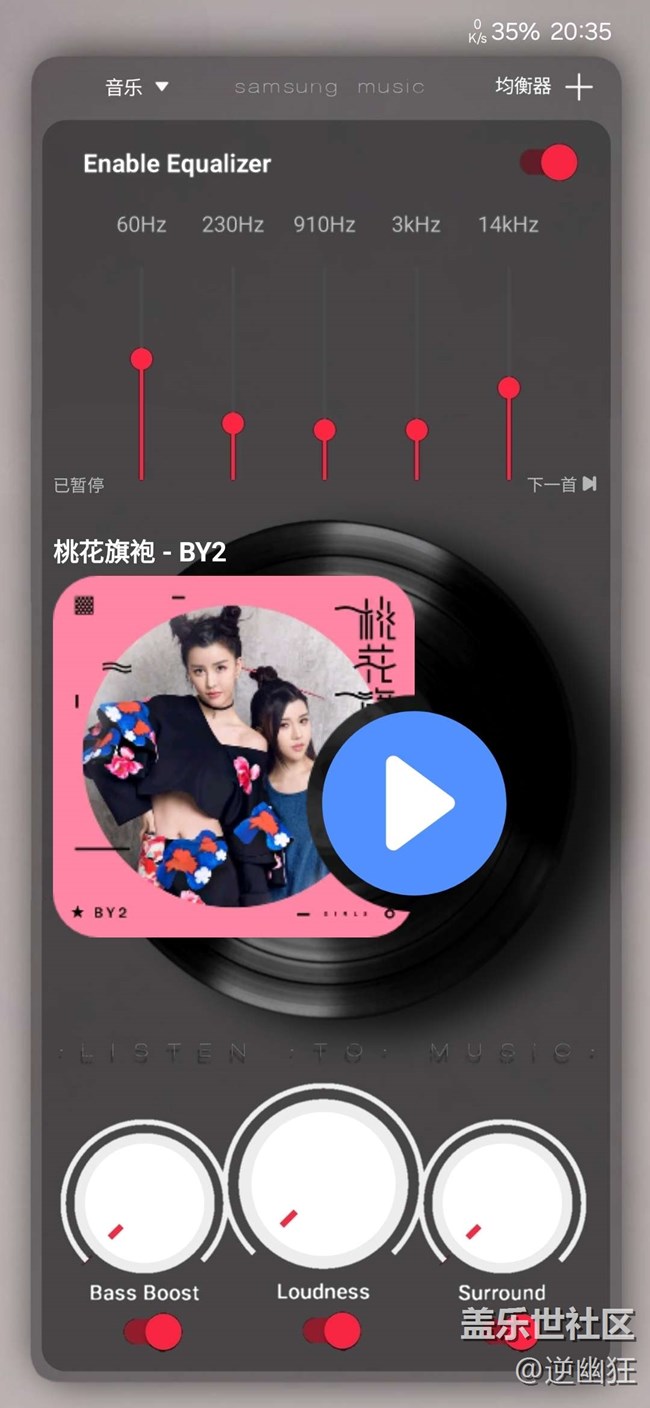Tap the plus icon next to 均衡器
The image size is (650, 1408).
[x=579, y=87]
